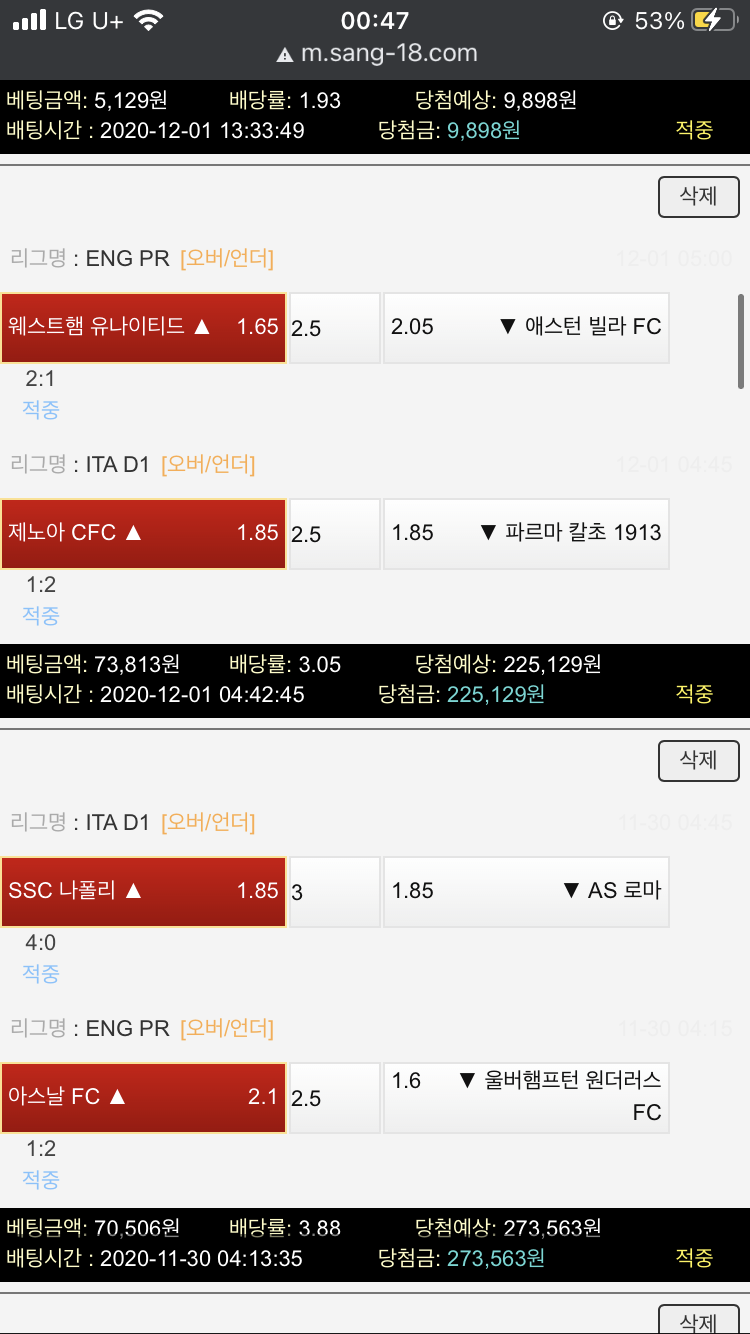Screen dimensions: 750x1334
Task: Select 파르마 칼초 1913 under option
Action: [x=526, y=533]
